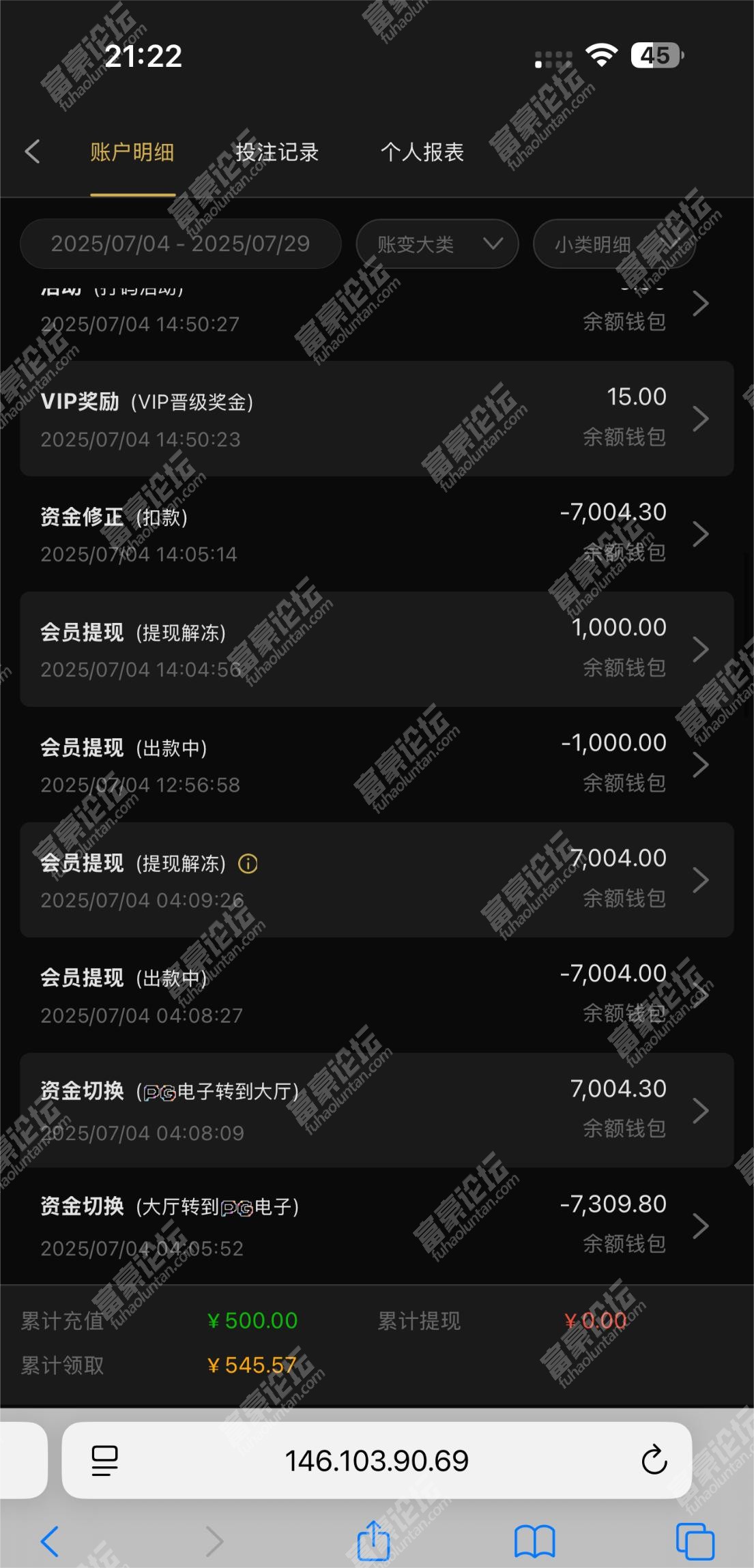Show all open browser tabs
Image resolution: width=754 pixels, height=1568 pixels.
695,1541
